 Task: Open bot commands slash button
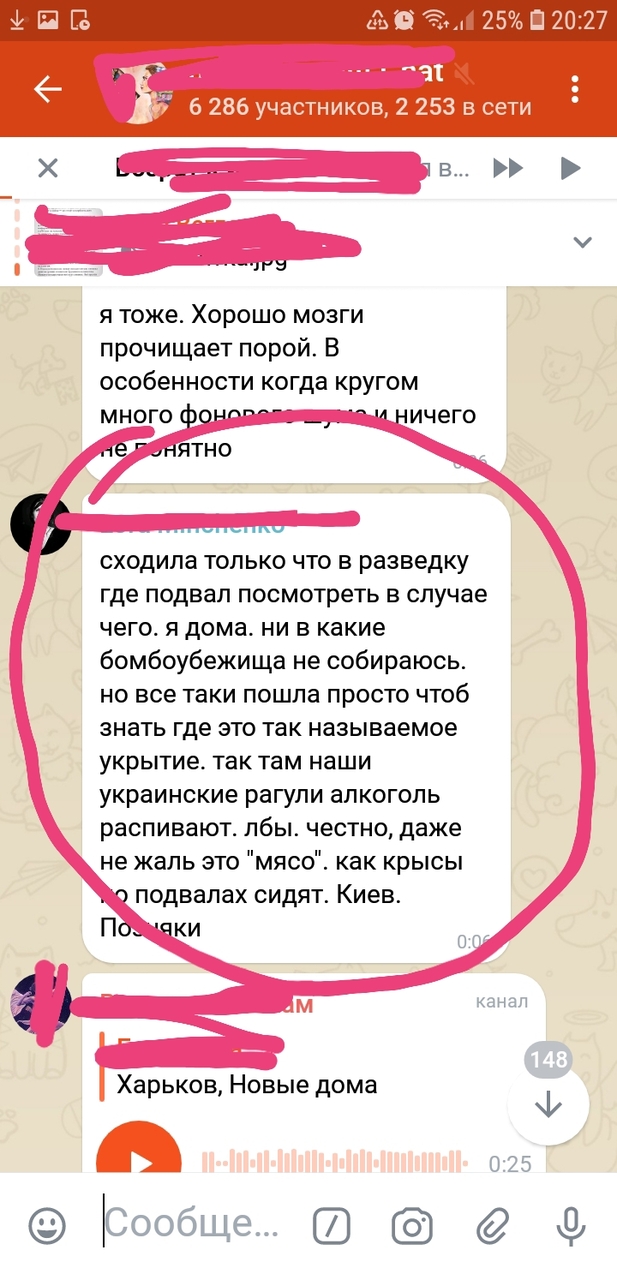point(330,1224)
